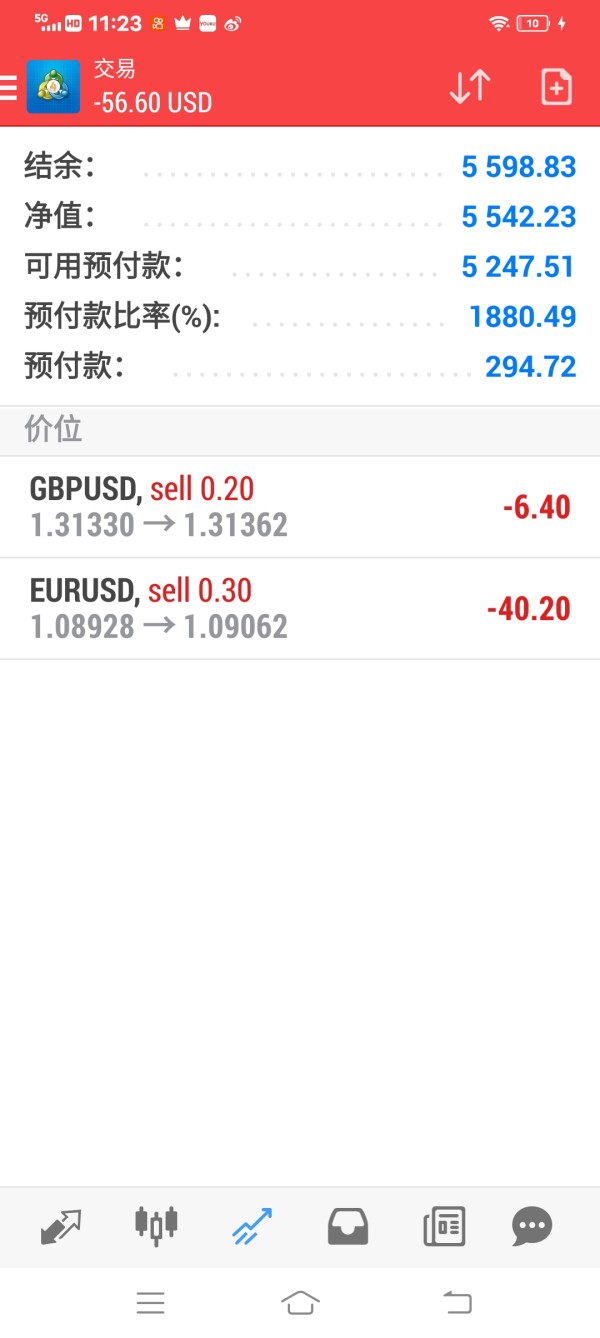The height and width of the screenshot is (1338, 600).
Task: Select the trade tab
Action: [252, 1226]
